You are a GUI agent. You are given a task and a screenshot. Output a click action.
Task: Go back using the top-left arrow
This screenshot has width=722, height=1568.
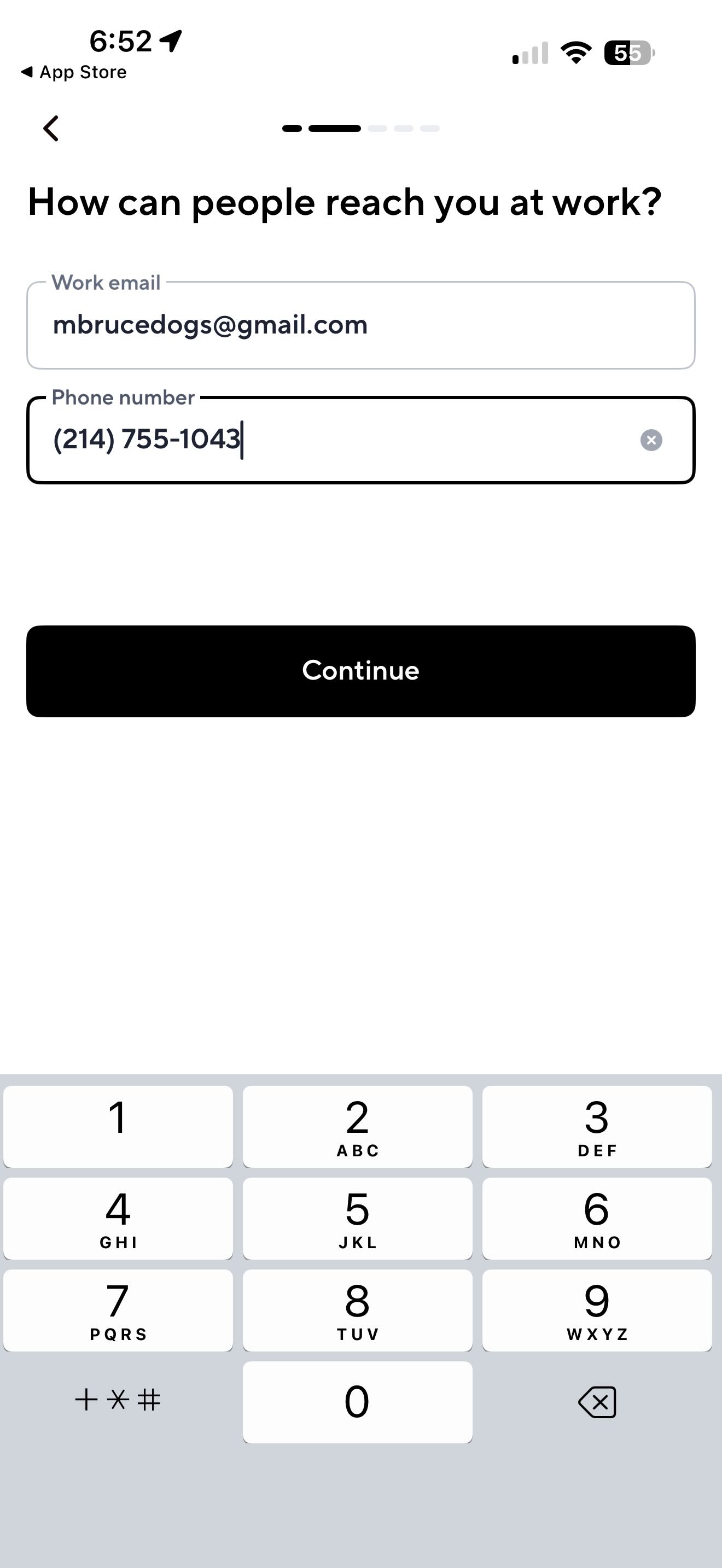(51, 128)
